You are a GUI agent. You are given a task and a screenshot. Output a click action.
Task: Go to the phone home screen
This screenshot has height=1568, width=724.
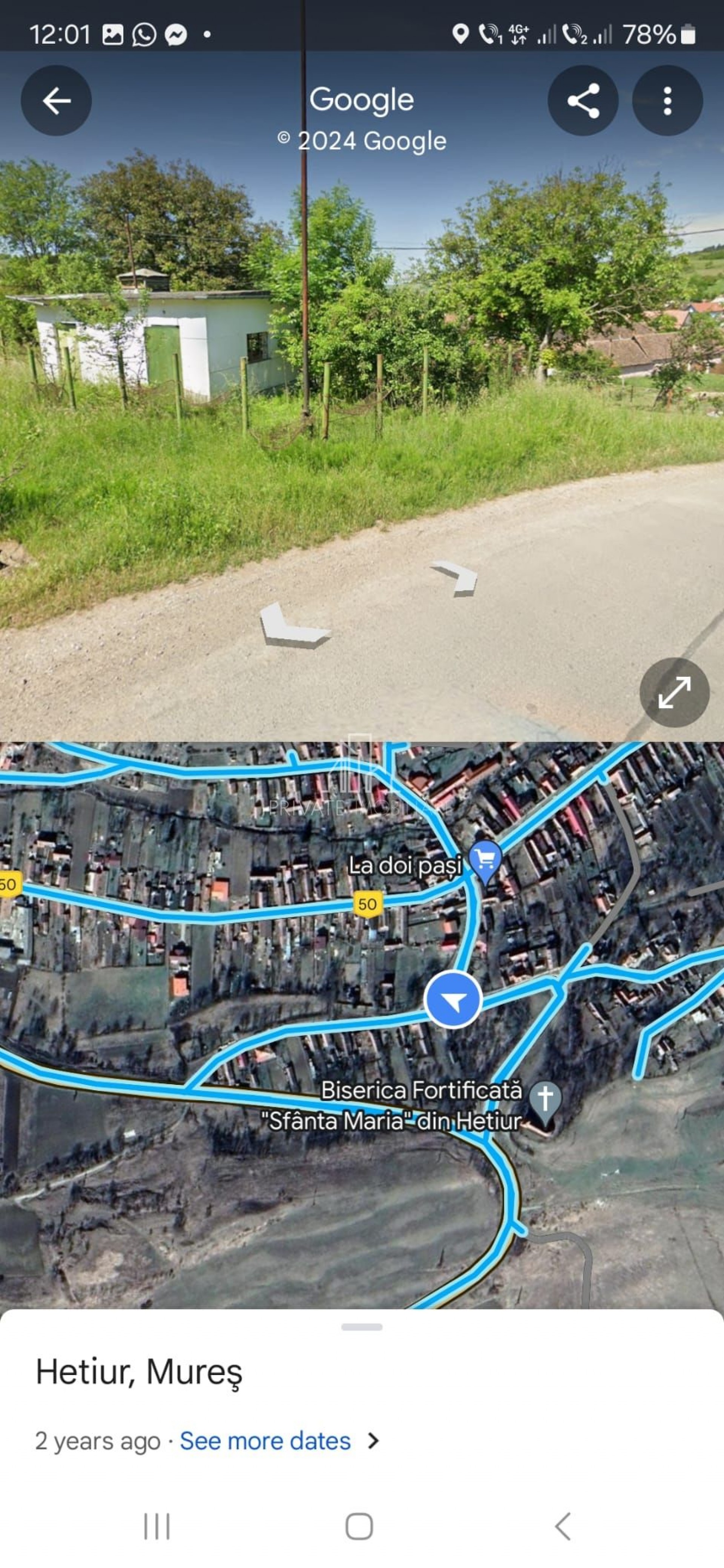pyautogui.click(x=359, y=1526)
